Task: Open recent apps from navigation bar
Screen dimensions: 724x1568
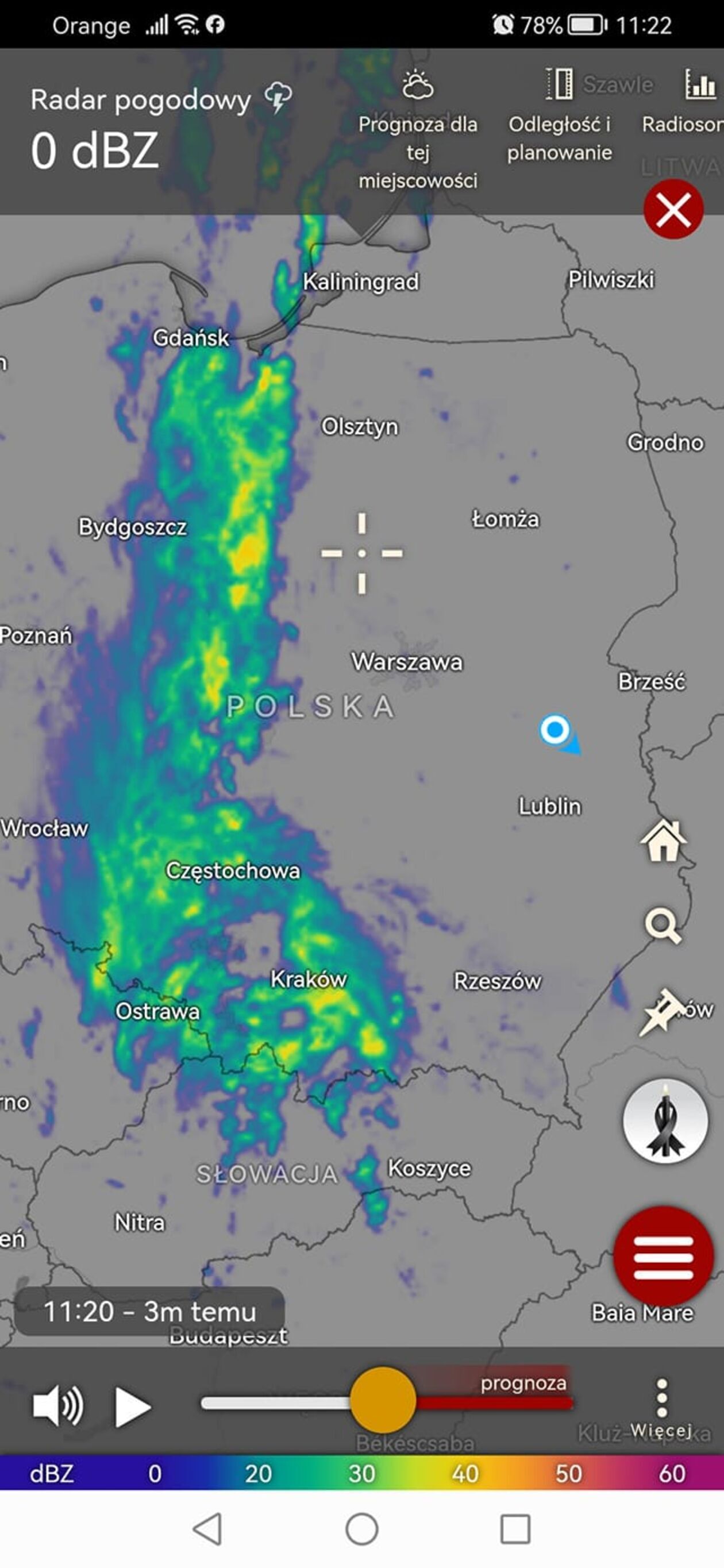Action: tap(515, 1528)
